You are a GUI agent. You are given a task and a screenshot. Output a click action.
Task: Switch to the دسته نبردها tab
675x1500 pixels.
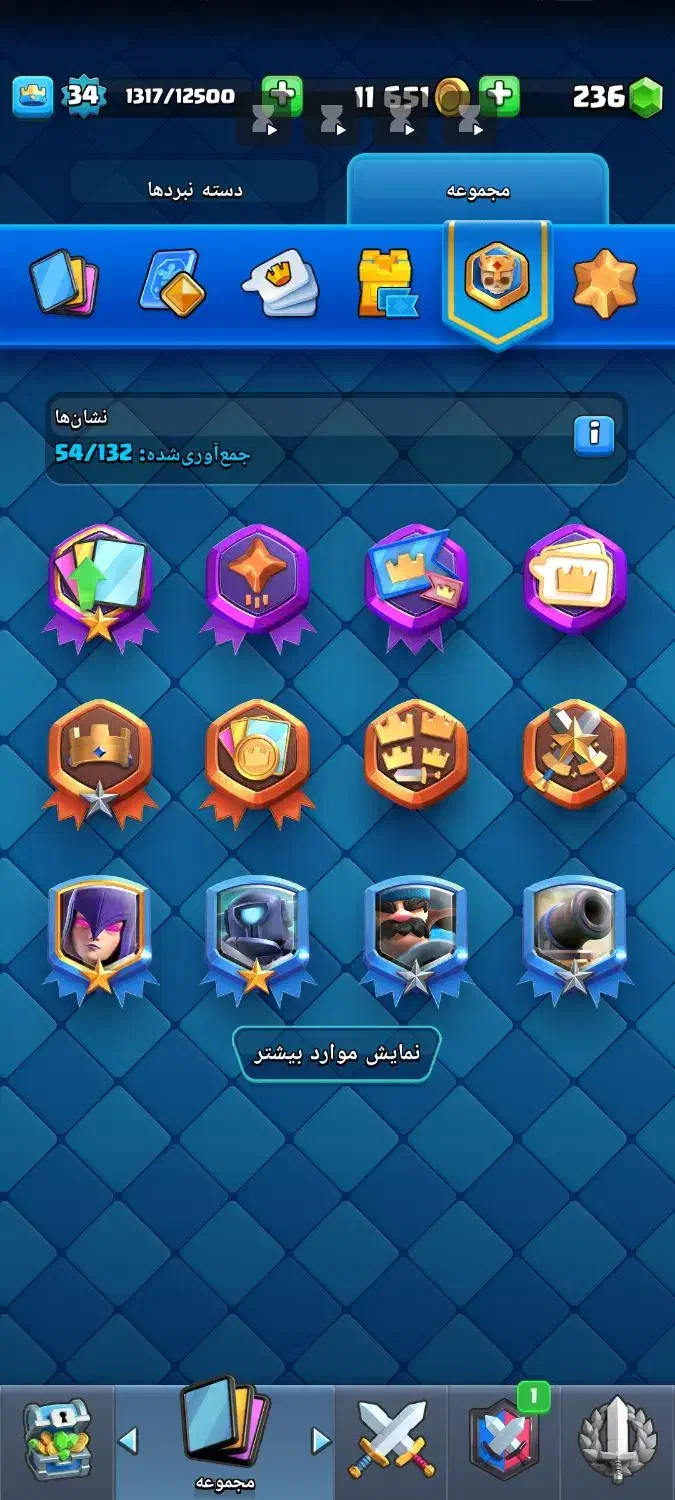pyautogui.click(x=195, y=189)
